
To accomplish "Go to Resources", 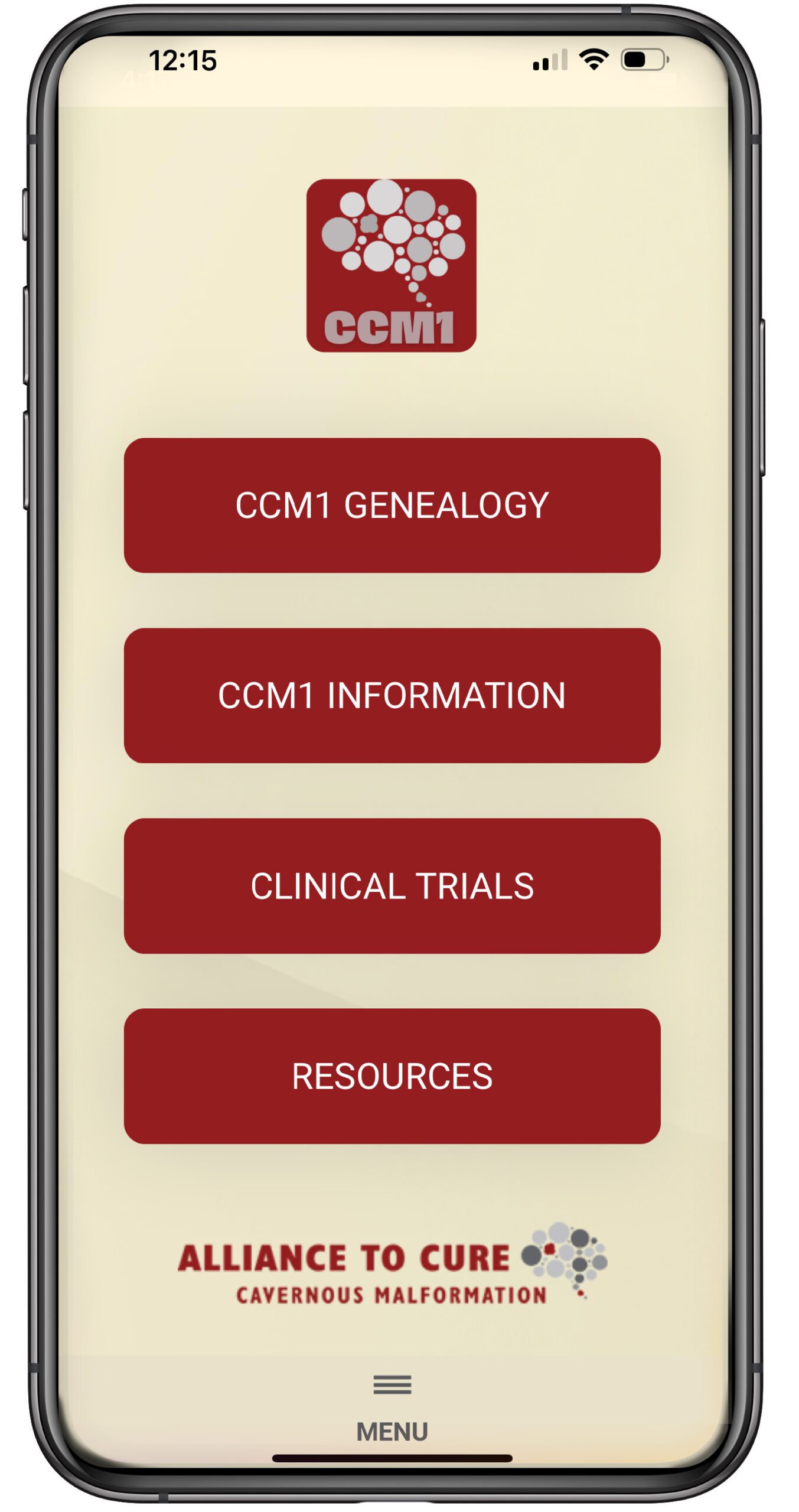I will tap(392, 1076).
